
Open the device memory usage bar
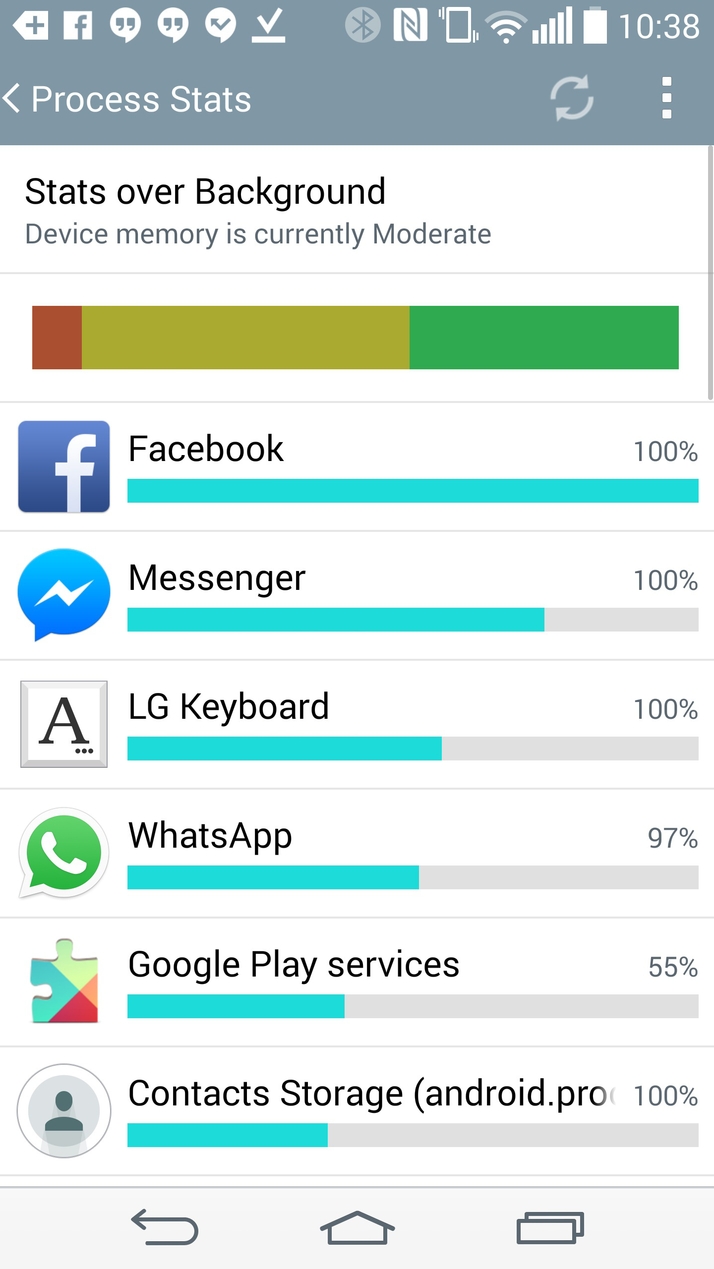(x=355, y=337)
